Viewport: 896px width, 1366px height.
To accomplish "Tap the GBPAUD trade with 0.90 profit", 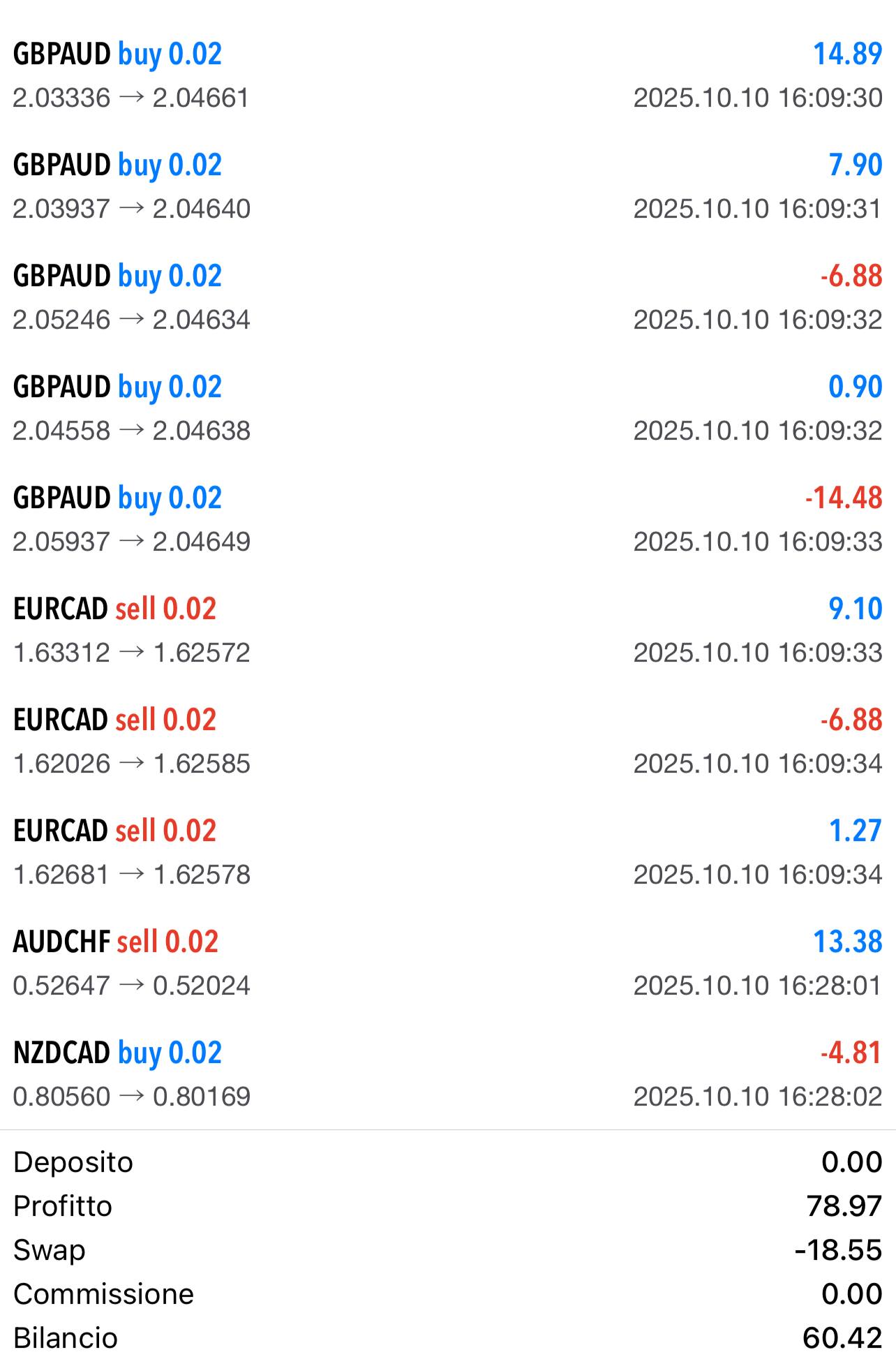I will coord(447,407).
